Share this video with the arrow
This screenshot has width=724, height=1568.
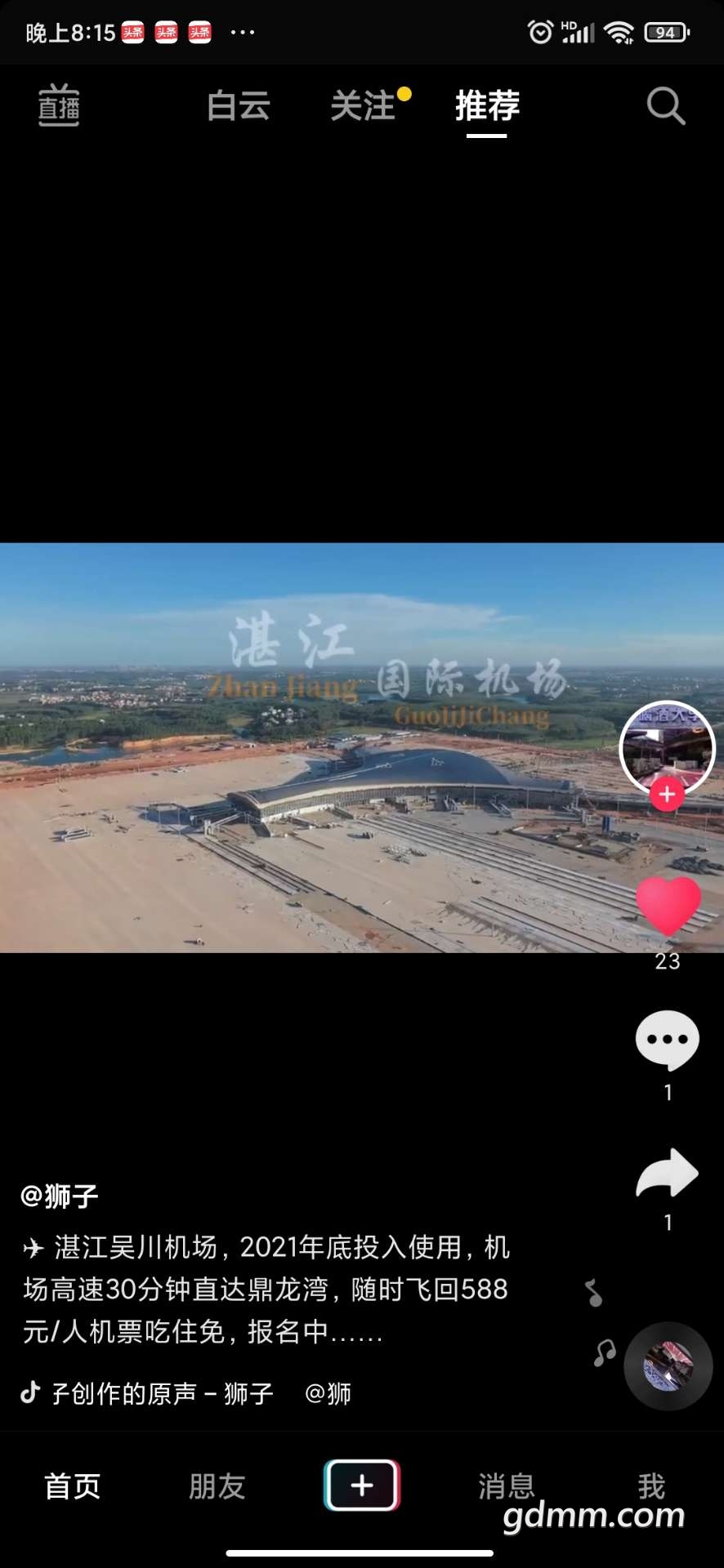pyautogui.click(x=668, y=1174)
